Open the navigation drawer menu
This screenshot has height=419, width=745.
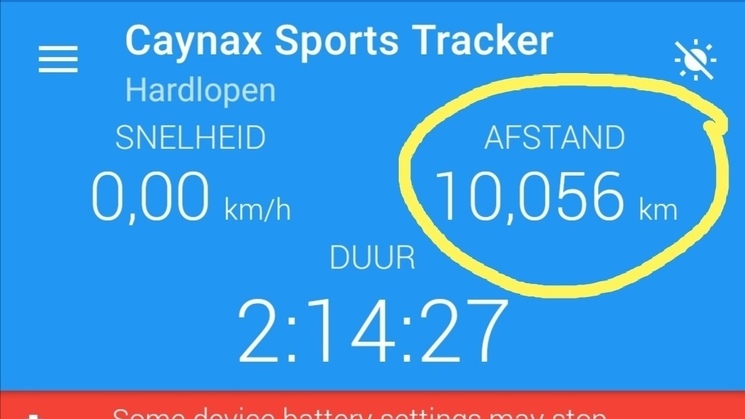click(58, 59)
